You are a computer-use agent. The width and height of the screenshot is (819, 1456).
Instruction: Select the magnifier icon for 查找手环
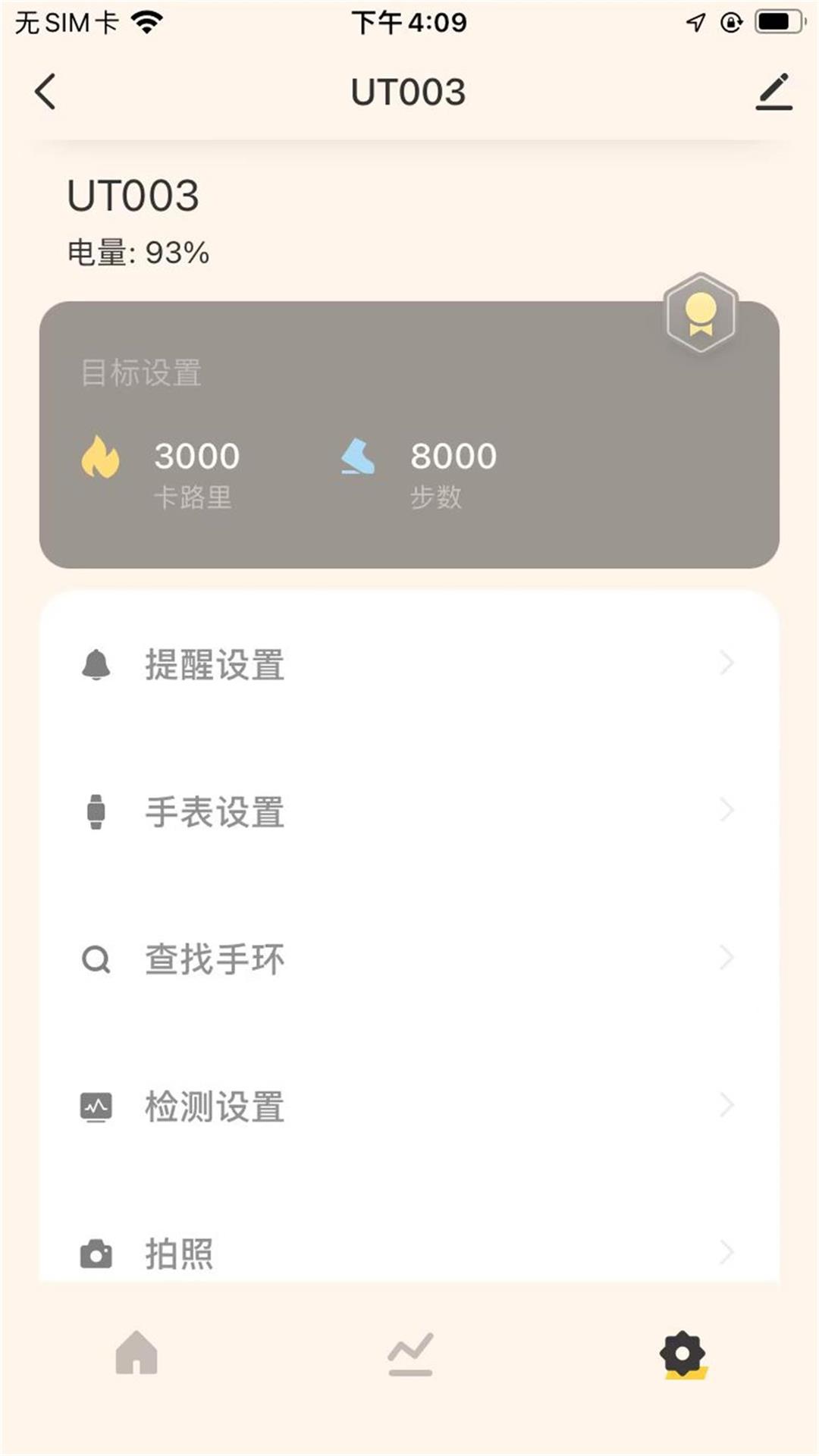point(97,958)
